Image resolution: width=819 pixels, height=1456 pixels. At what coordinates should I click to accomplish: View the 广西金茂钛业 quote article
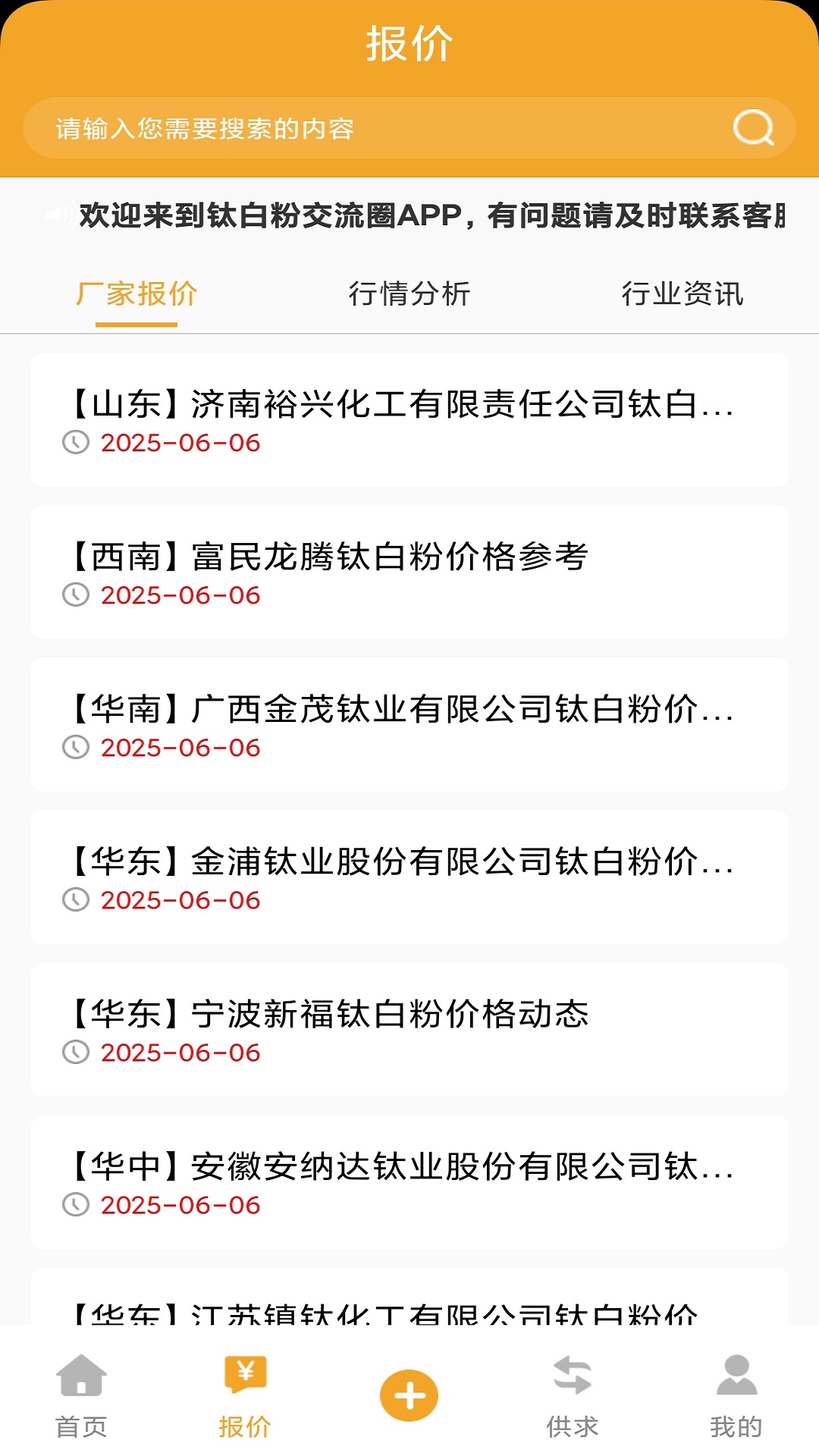point(402,710)
